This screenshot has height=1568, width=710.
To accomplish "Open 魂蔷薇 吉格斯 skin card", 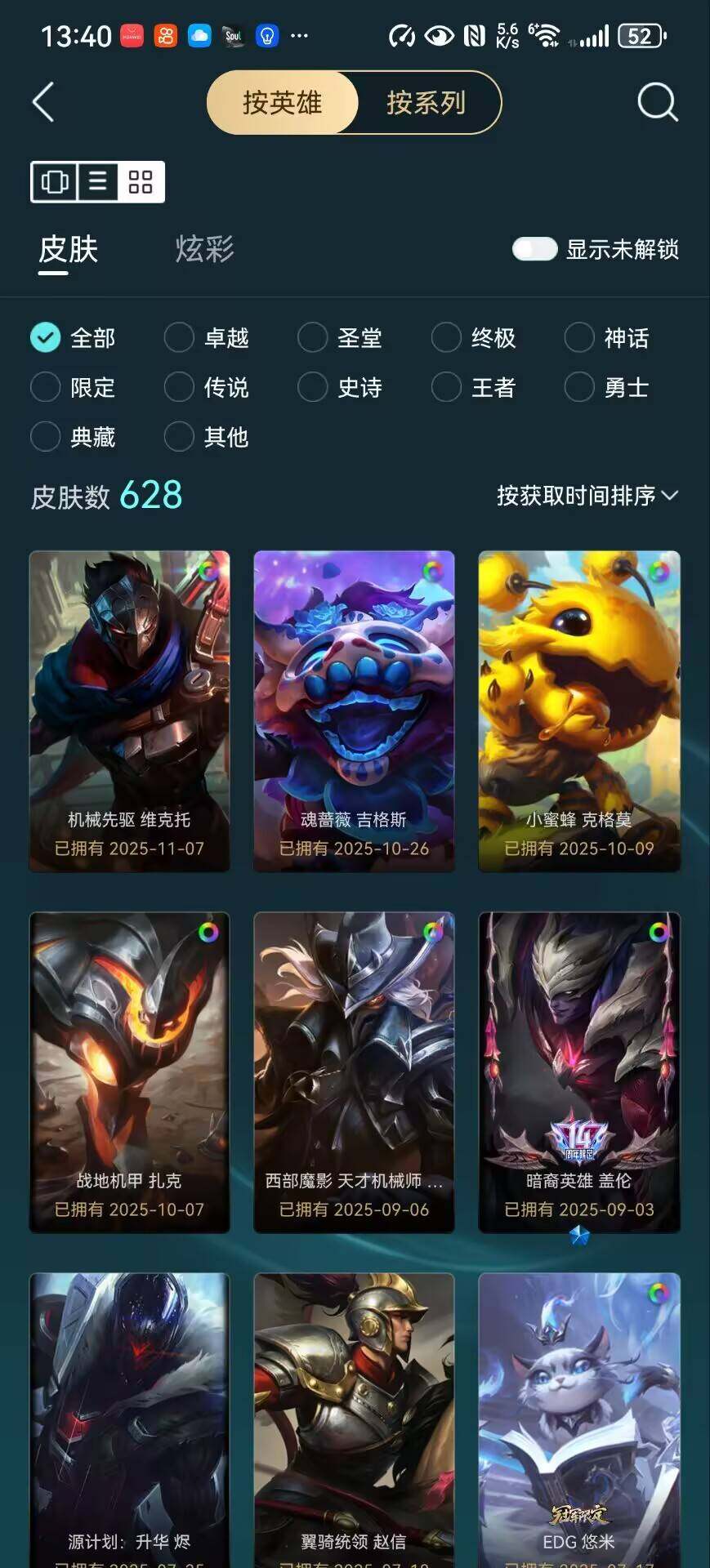I will pos(354,710).
